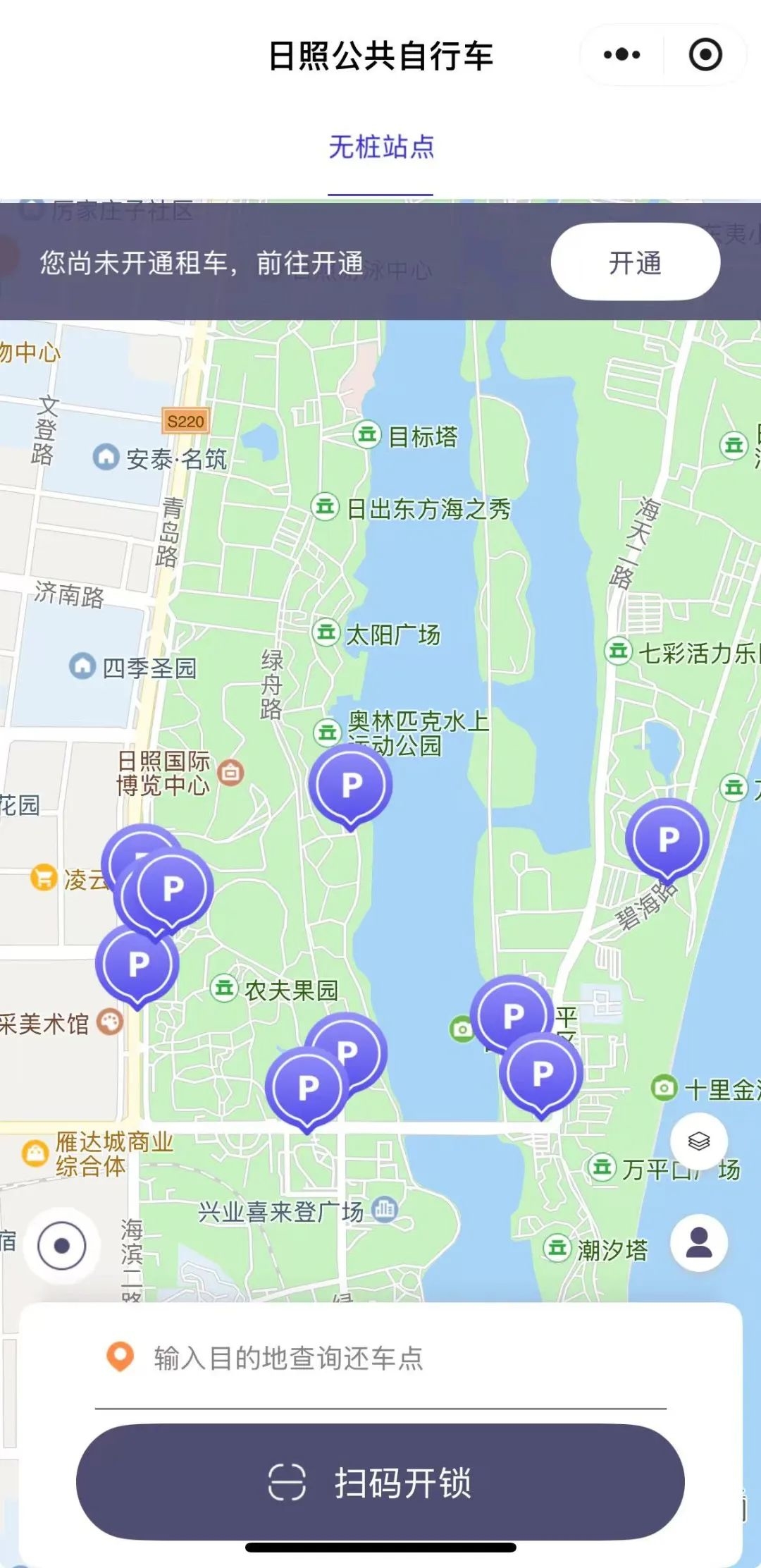Select the parking marker on 碧海路

click(667, 839)
